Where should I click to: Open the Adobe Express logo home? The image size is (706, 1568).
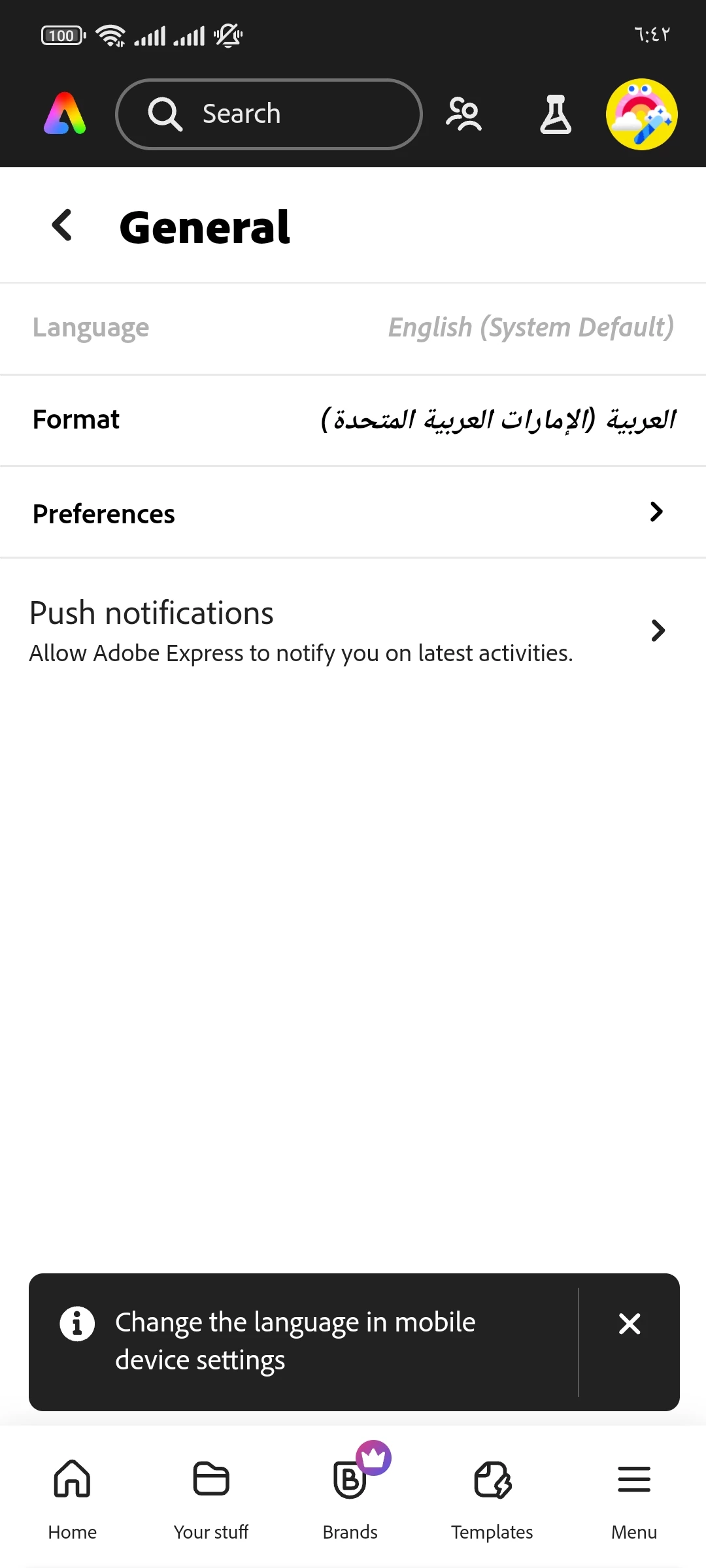[65, 114]
